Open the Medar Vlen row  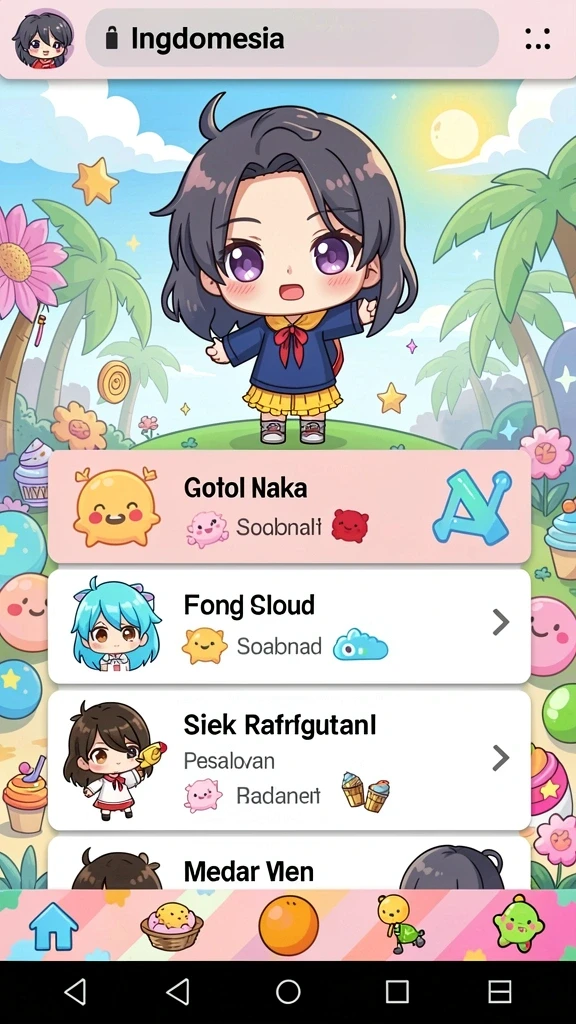[x=289, y=863]
